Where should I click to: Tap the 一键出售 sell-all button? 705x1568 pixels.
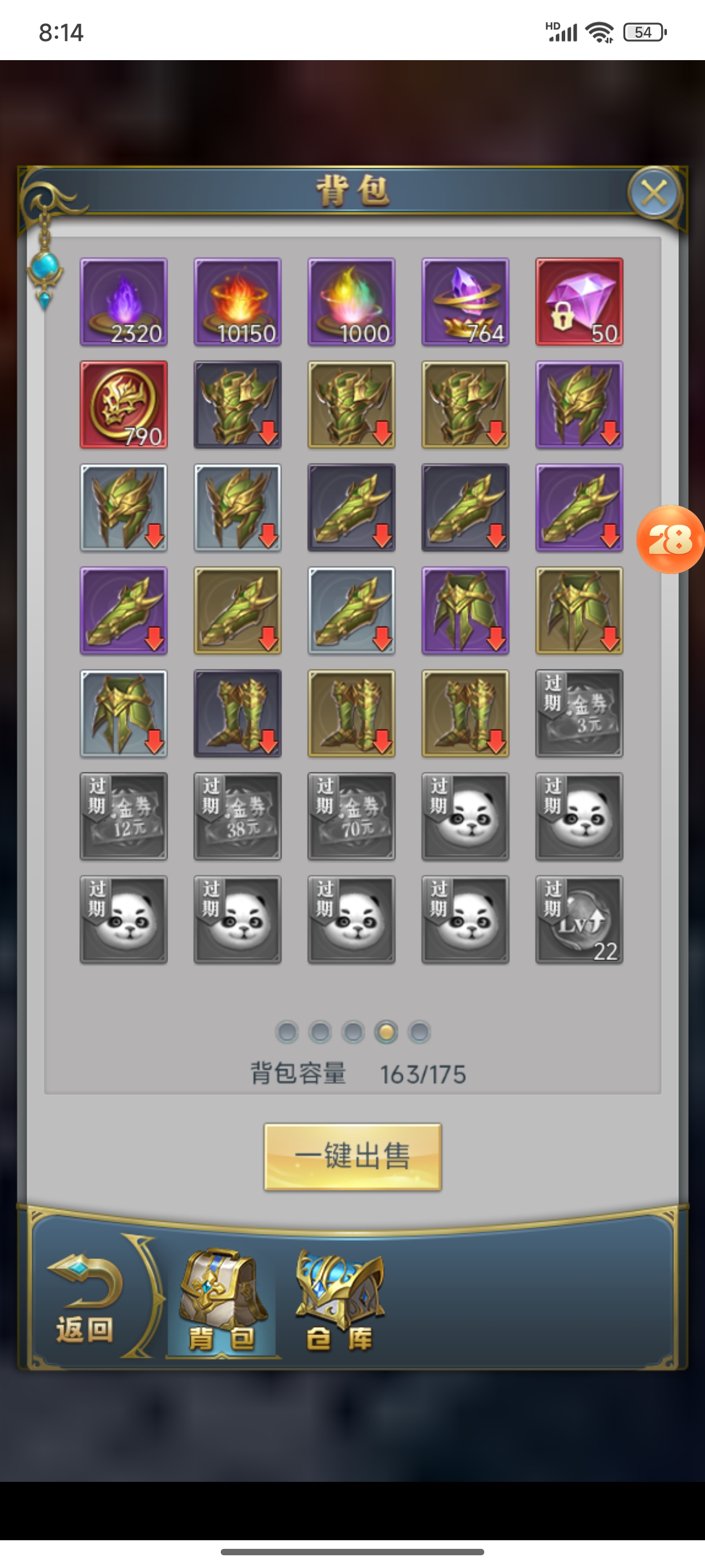click(x=352, y=1156)
